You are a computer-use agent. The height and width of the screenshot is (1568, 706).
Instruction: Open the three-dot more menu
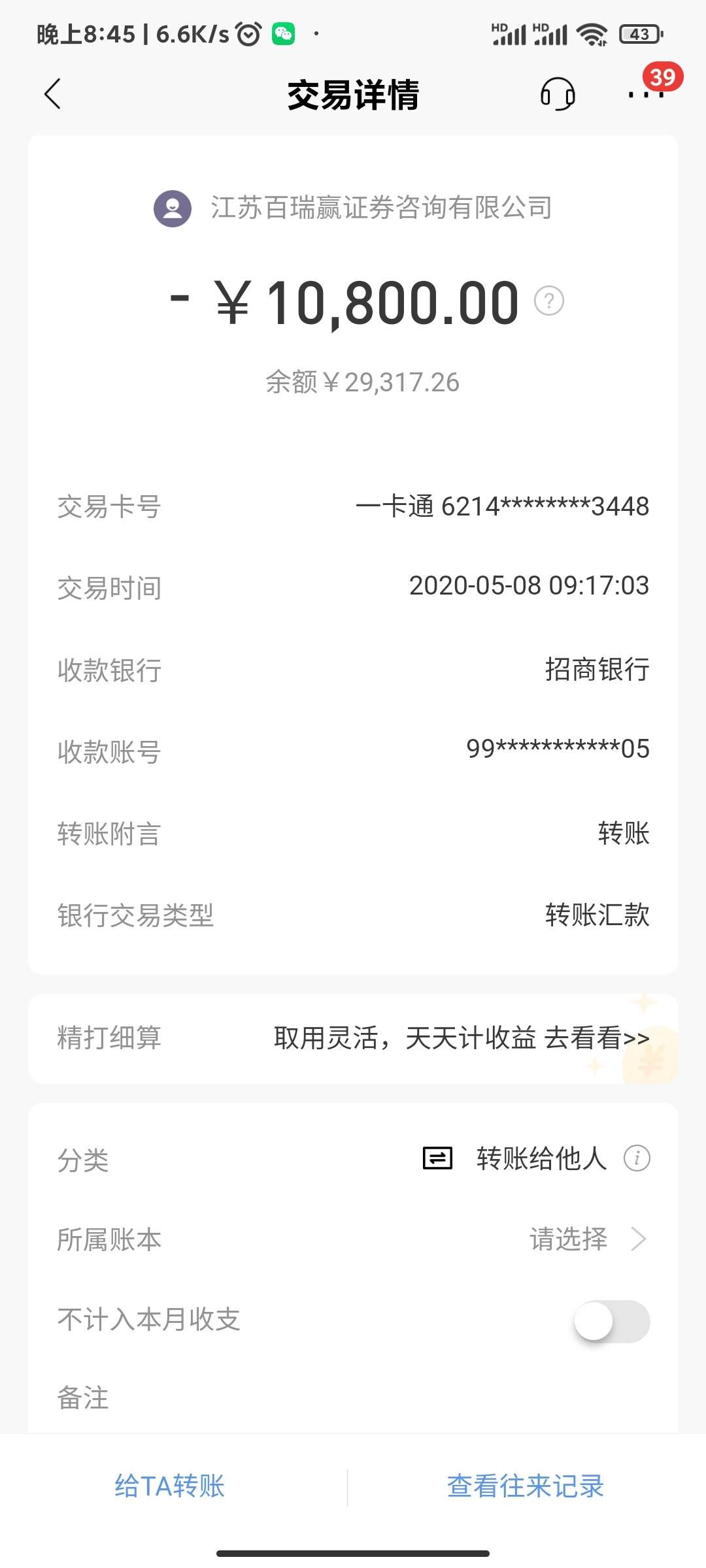tap(645, 95)
